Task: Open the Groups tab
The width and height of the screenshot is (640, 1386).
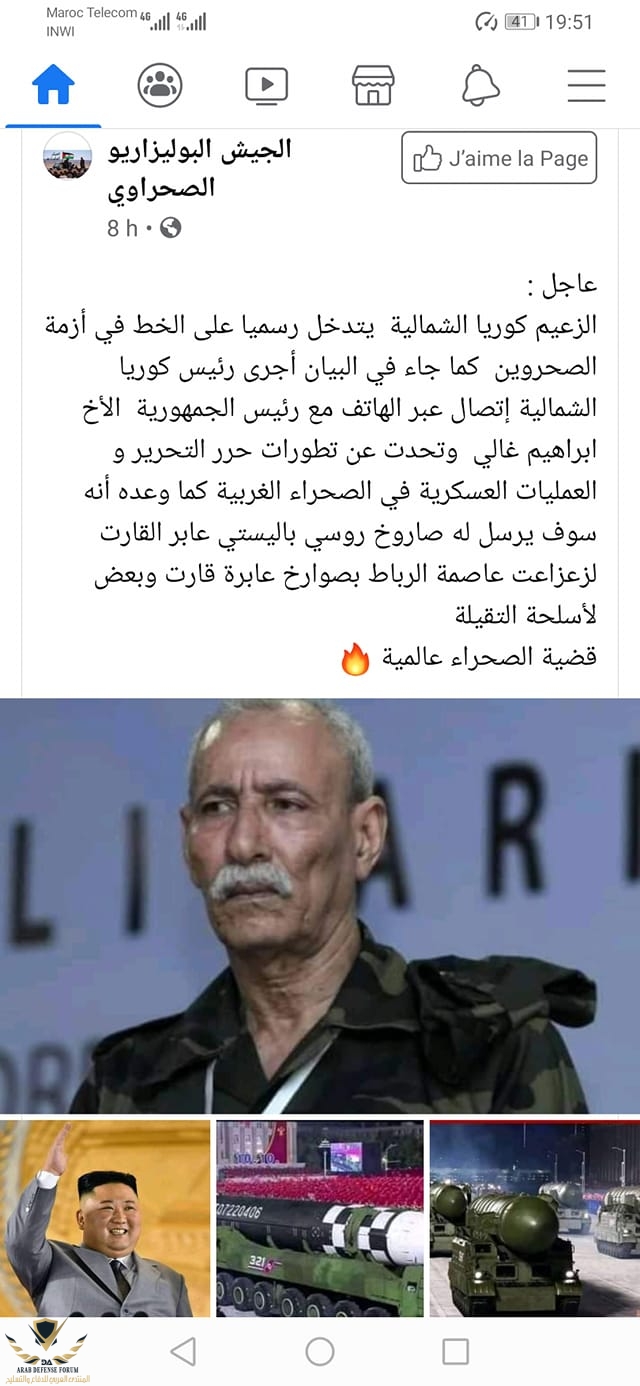Action: 160,86
